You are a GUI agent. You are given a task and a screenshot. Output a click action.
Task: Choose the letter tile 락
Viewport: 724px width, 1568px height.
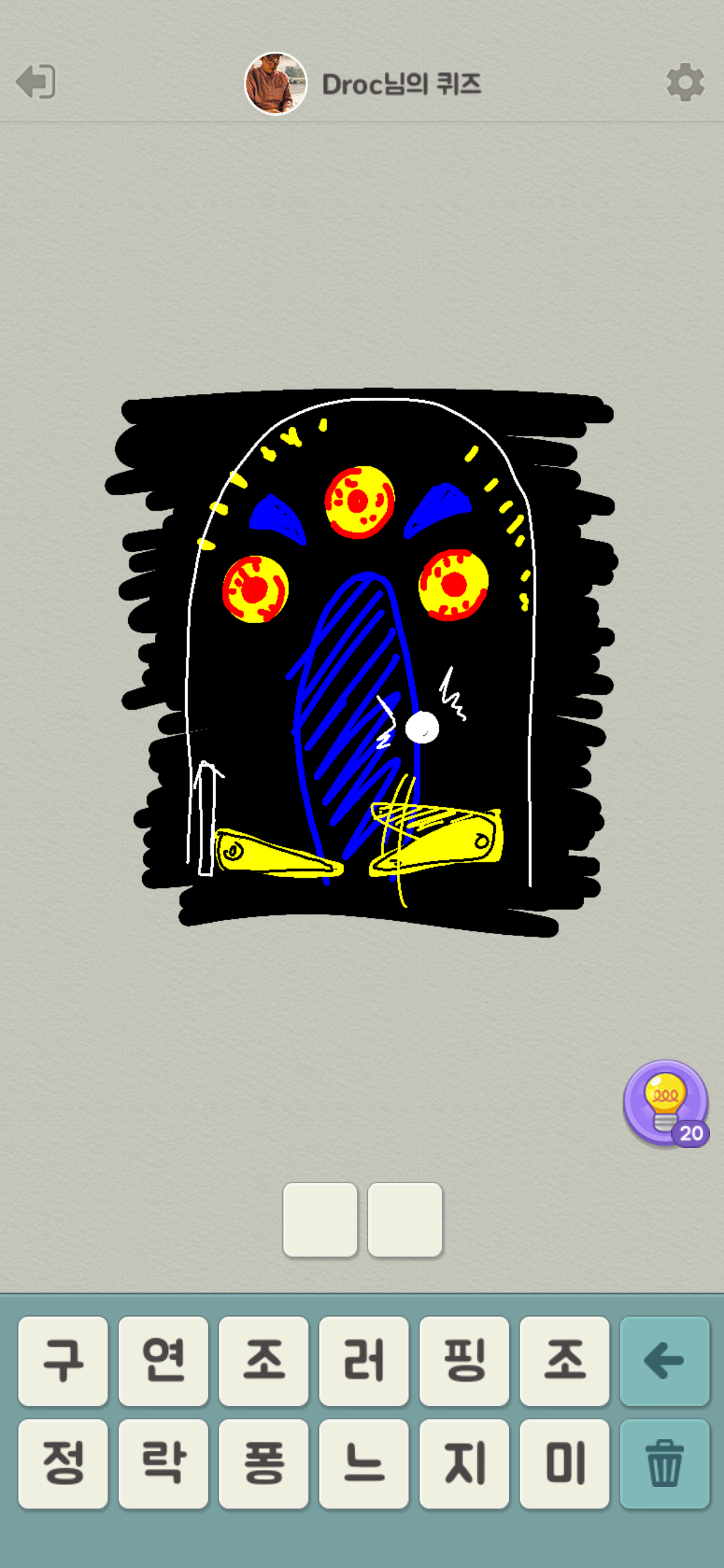pos(163,1463)
